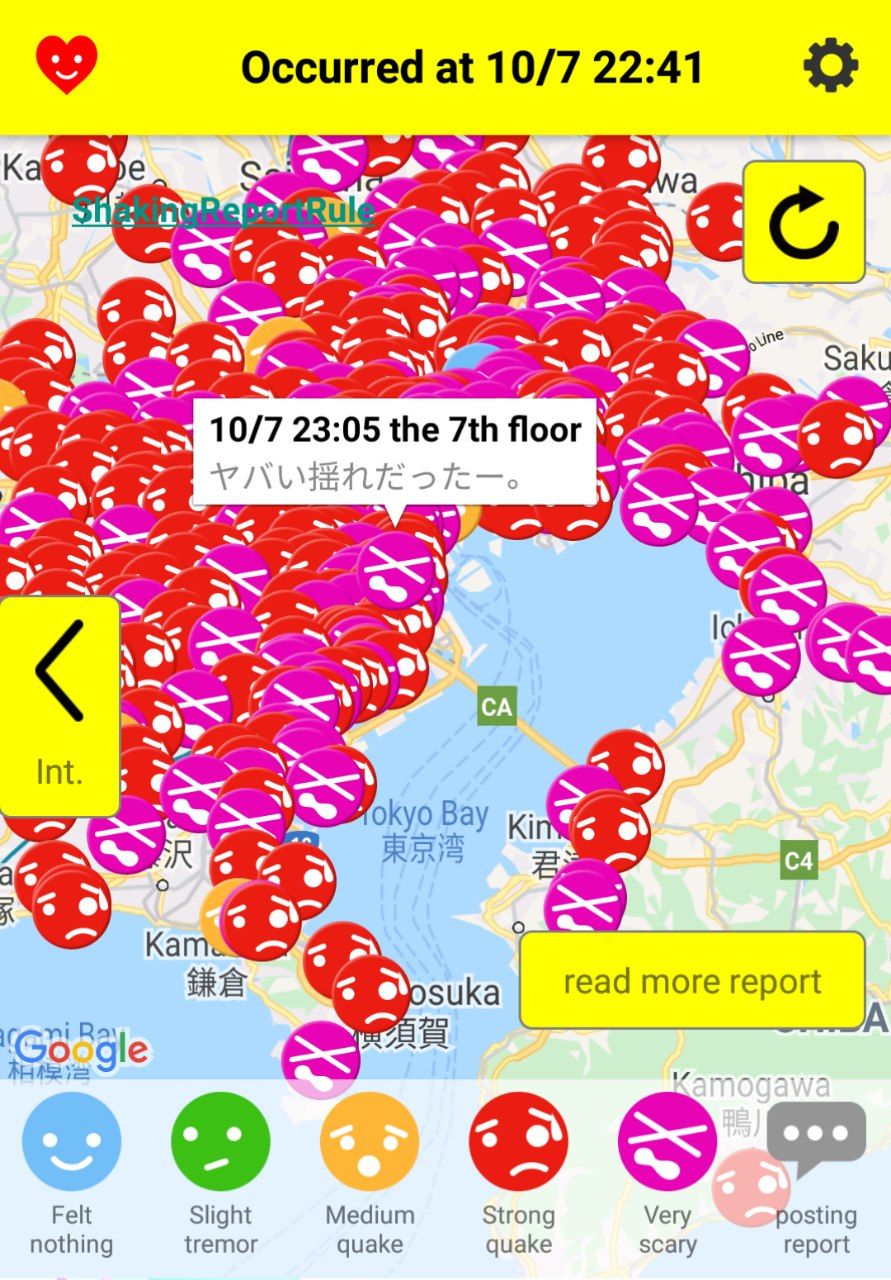This screenshot has width=891, height=1280.
Task: Open the settings gear
Action: [831, 66]
